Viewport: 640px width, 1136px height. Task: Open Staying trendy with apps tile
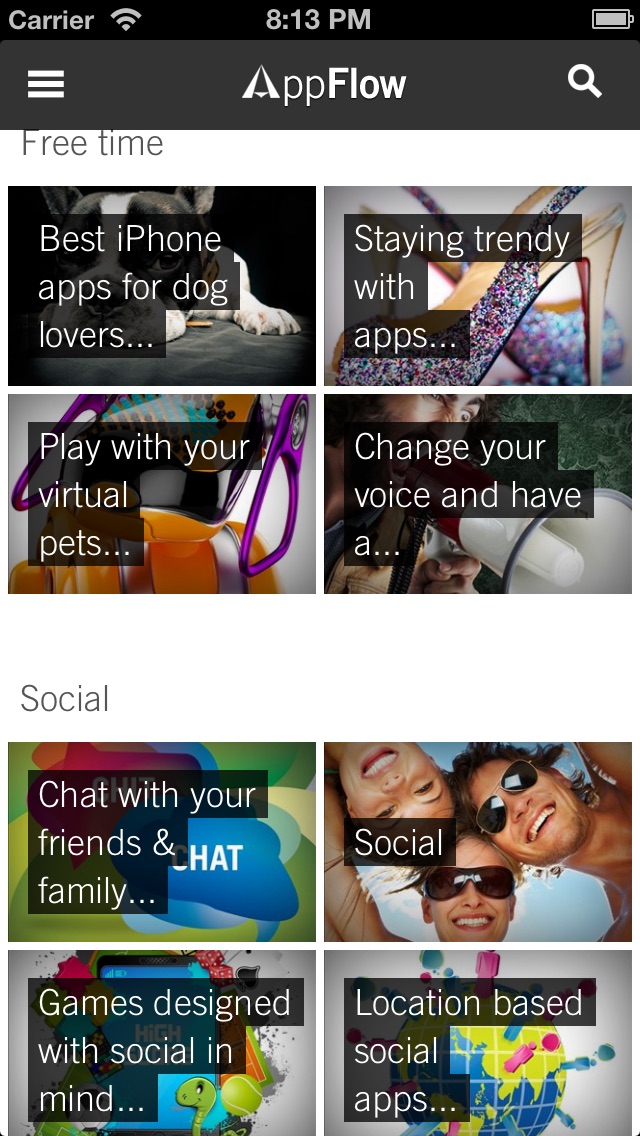click(478, 285)
